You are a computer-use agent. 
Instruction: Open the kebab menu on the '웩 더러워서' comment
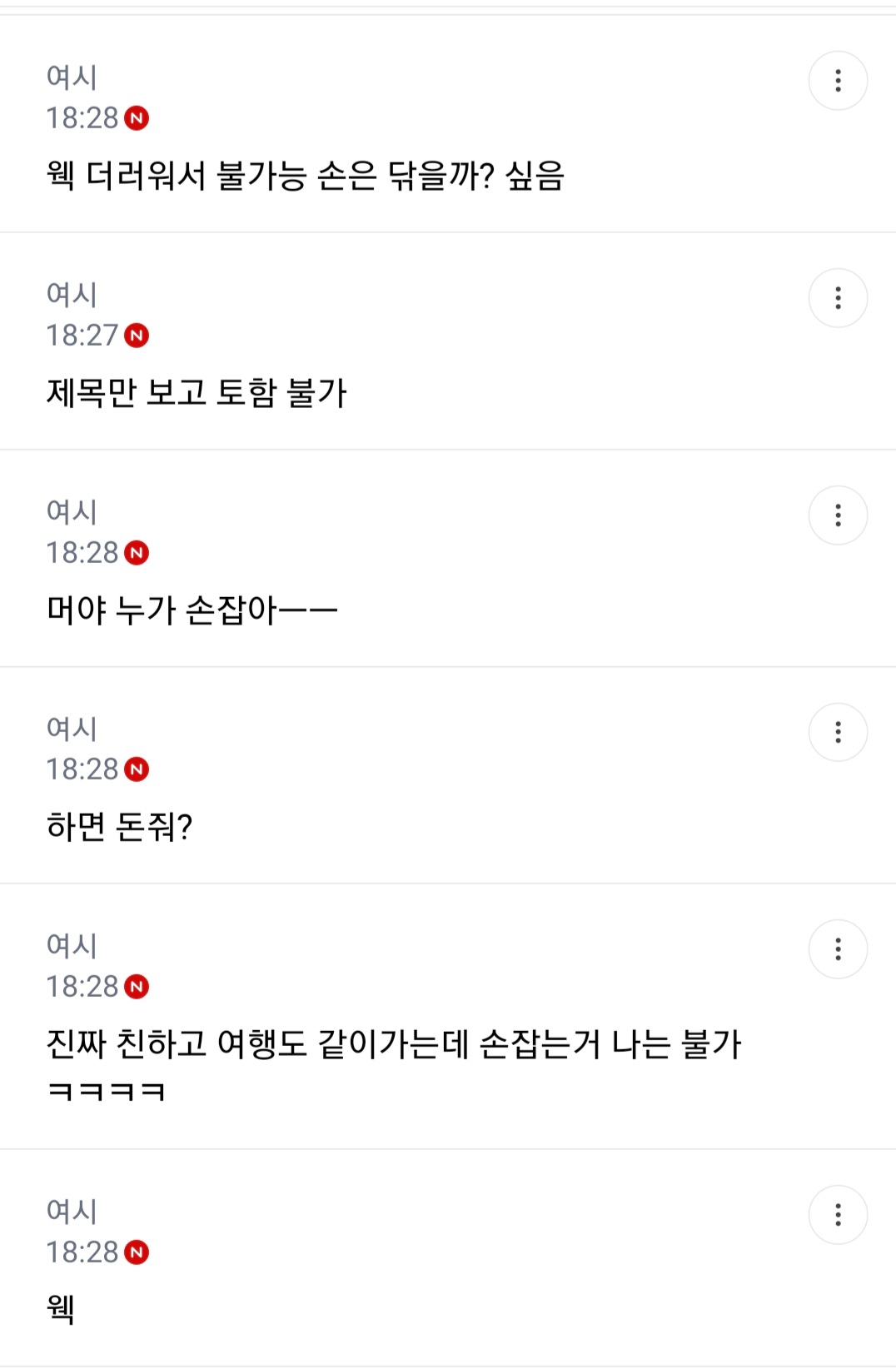tap(838, 80)
